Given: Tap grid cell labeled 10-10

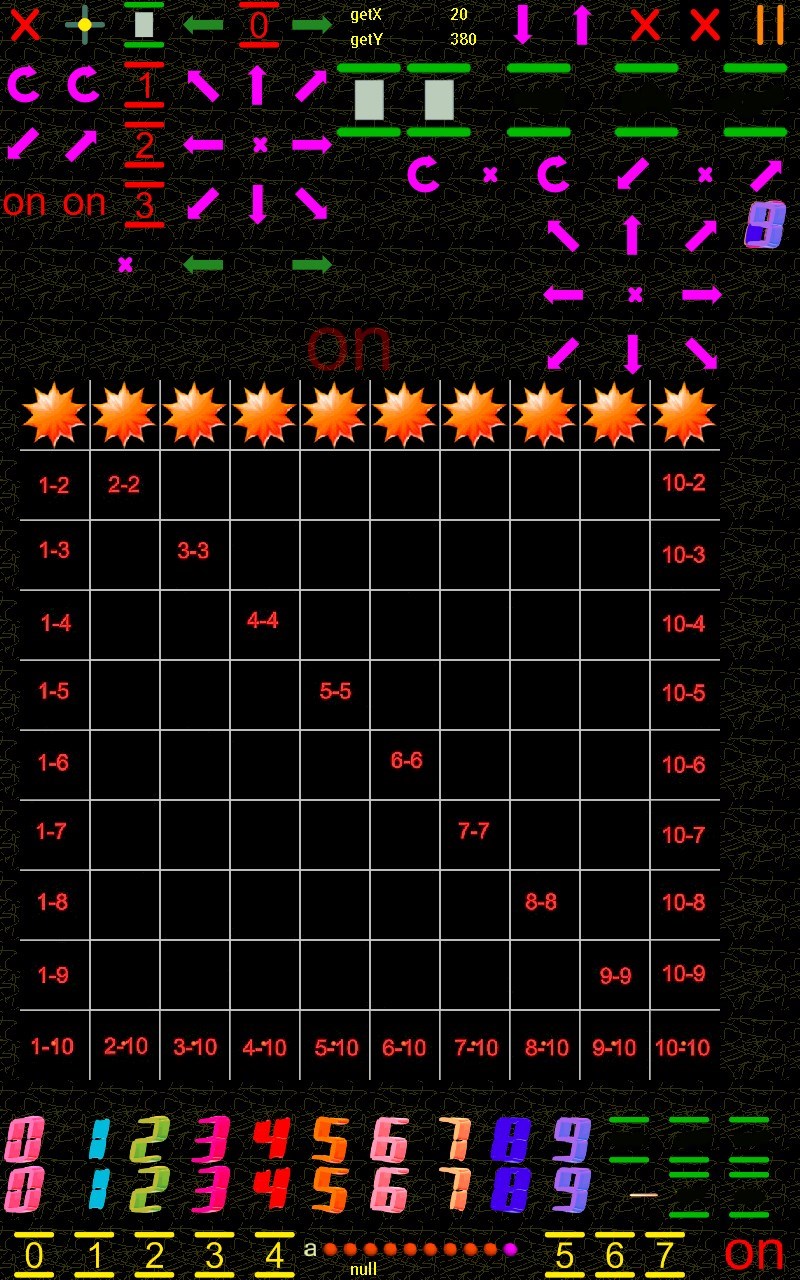Looking at the screenshot, I should tap(683, 1047).
